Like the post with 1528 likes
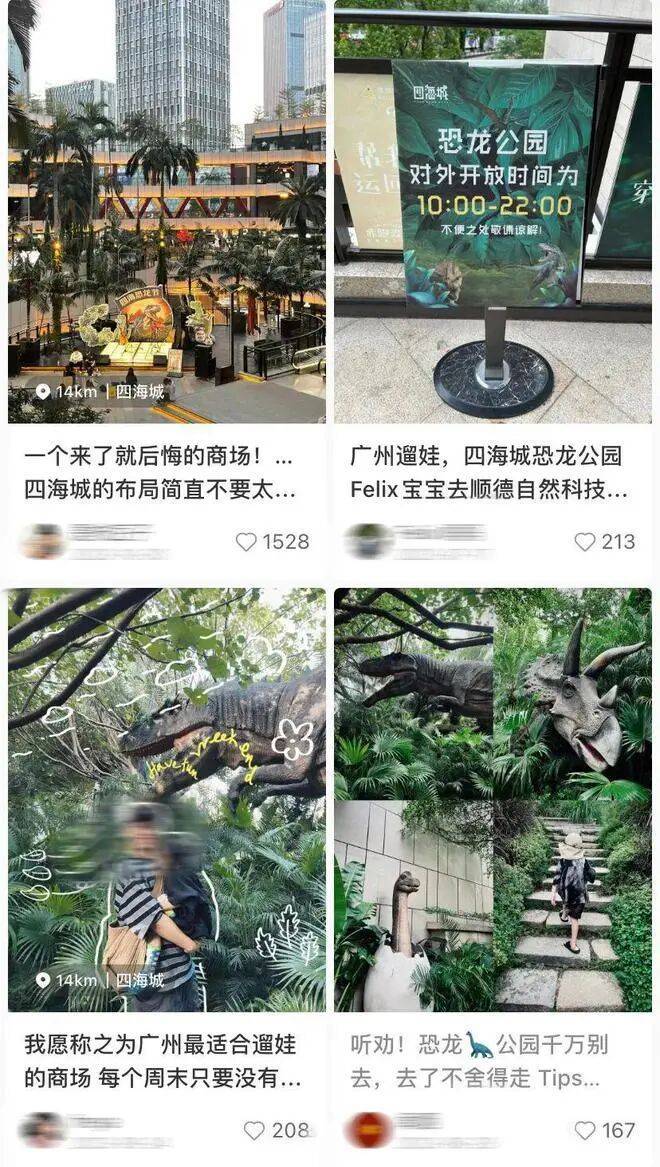660x1167 pixels. point(246,542)
